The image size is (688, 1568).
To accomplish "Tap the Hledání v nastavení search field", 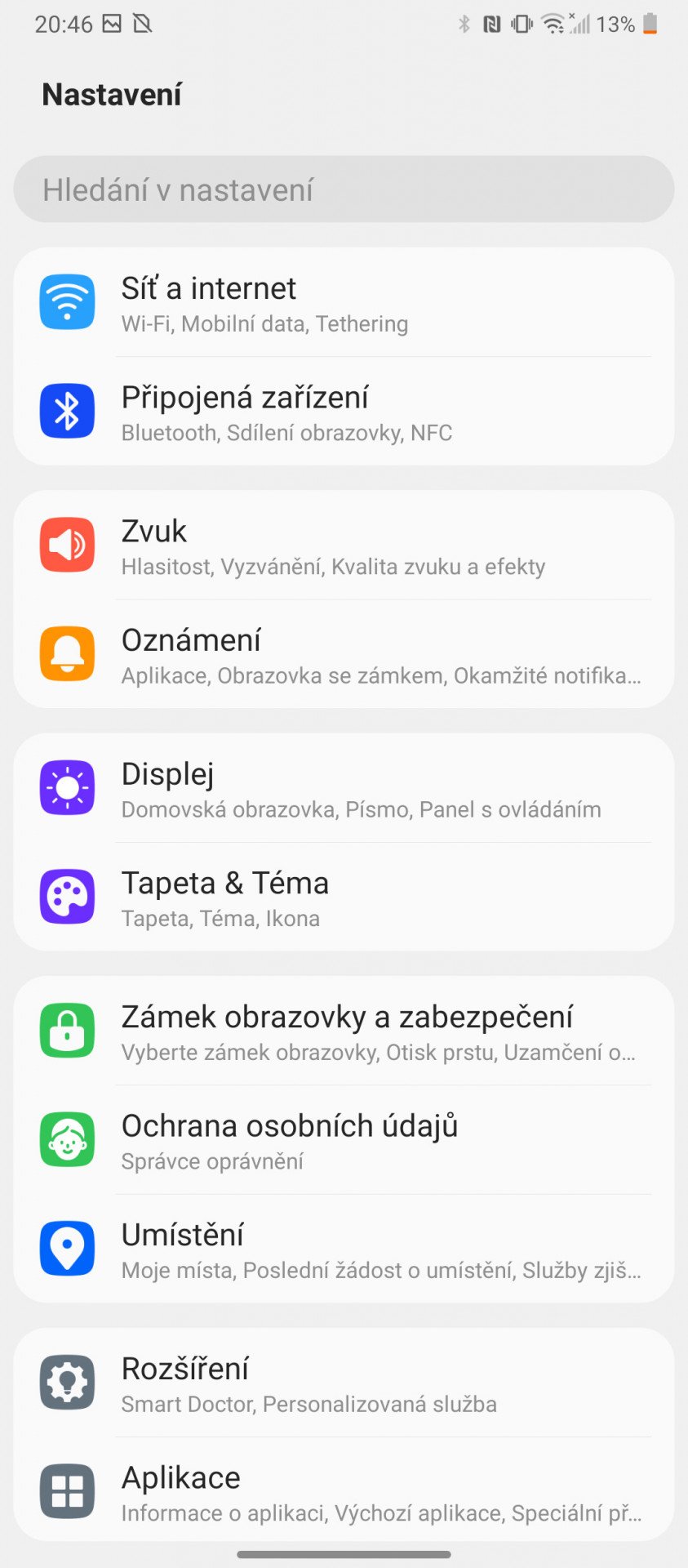I will (343, 189).
